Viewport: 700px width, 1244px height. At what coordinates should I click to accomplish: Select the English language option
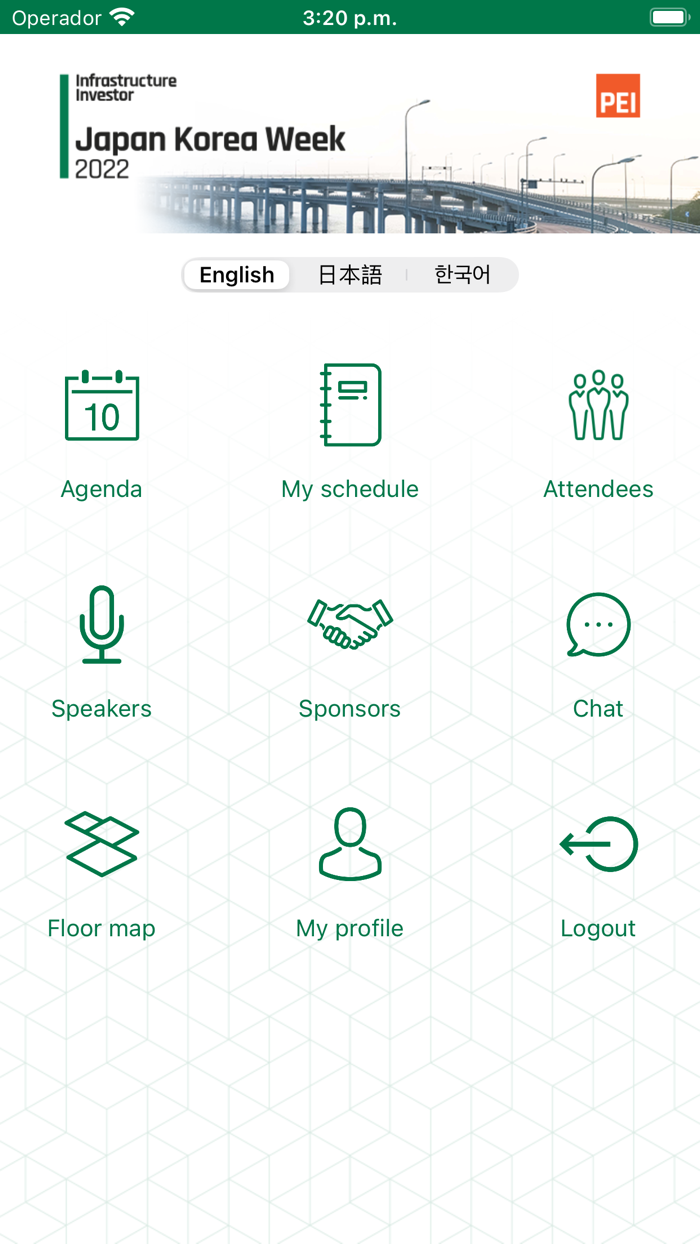237,275
